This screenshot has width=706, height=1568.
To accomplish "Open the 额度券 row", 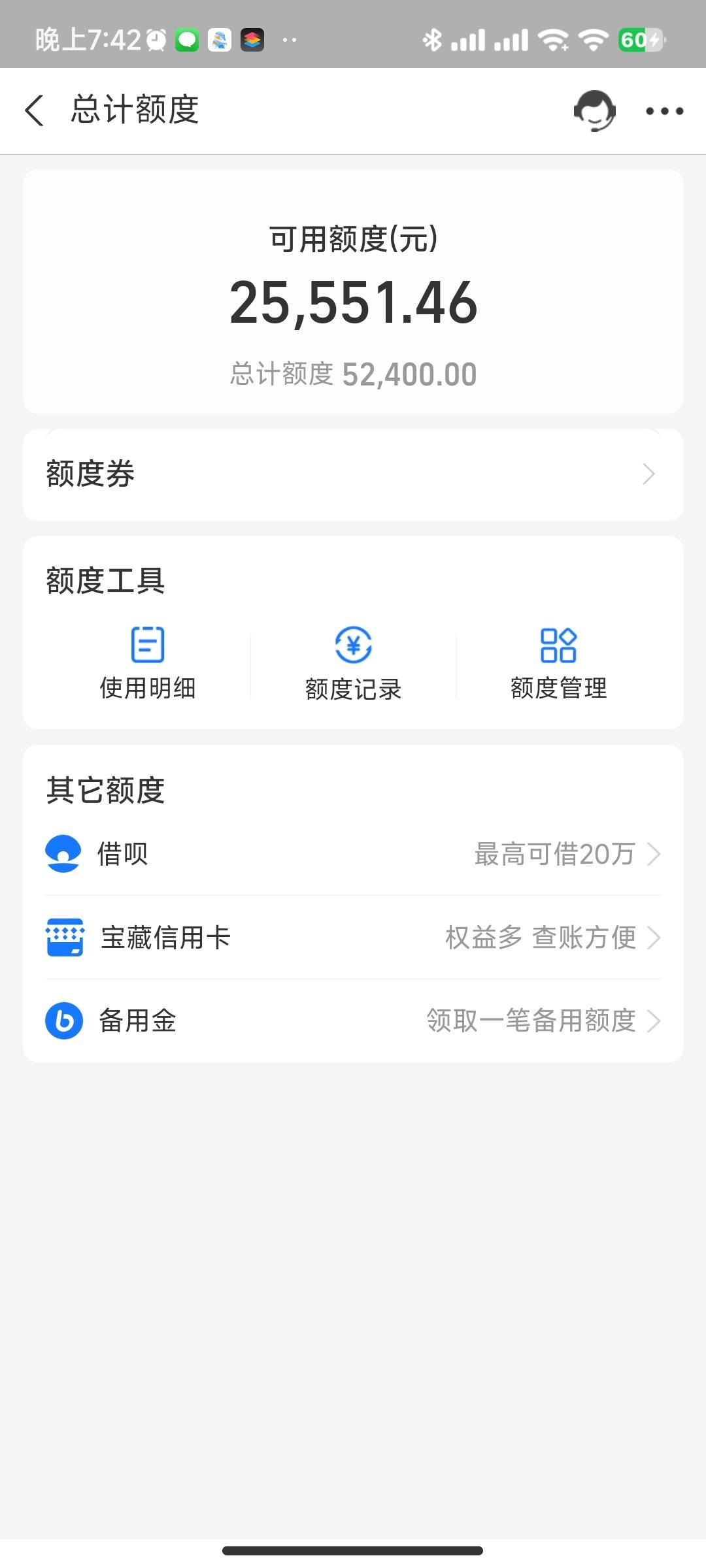I will click(353, 474).
